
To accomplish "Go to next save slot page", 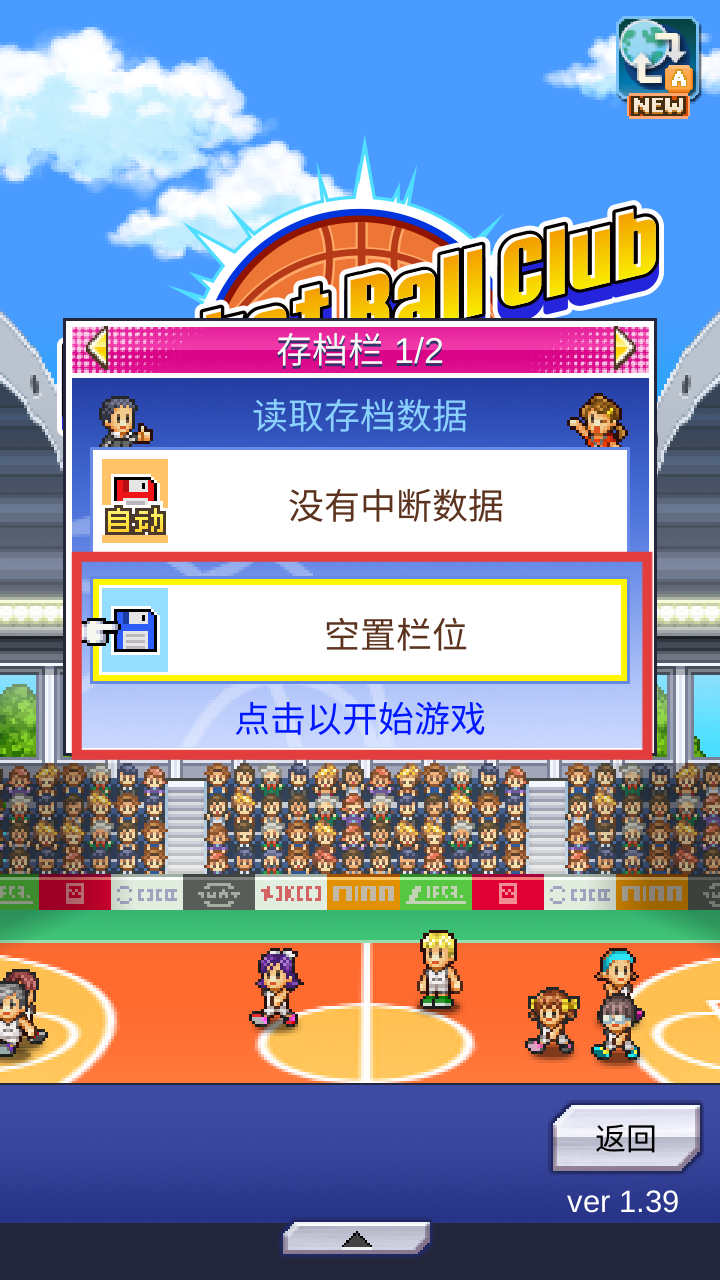I will pyautogui.click(x=625, y=349).
